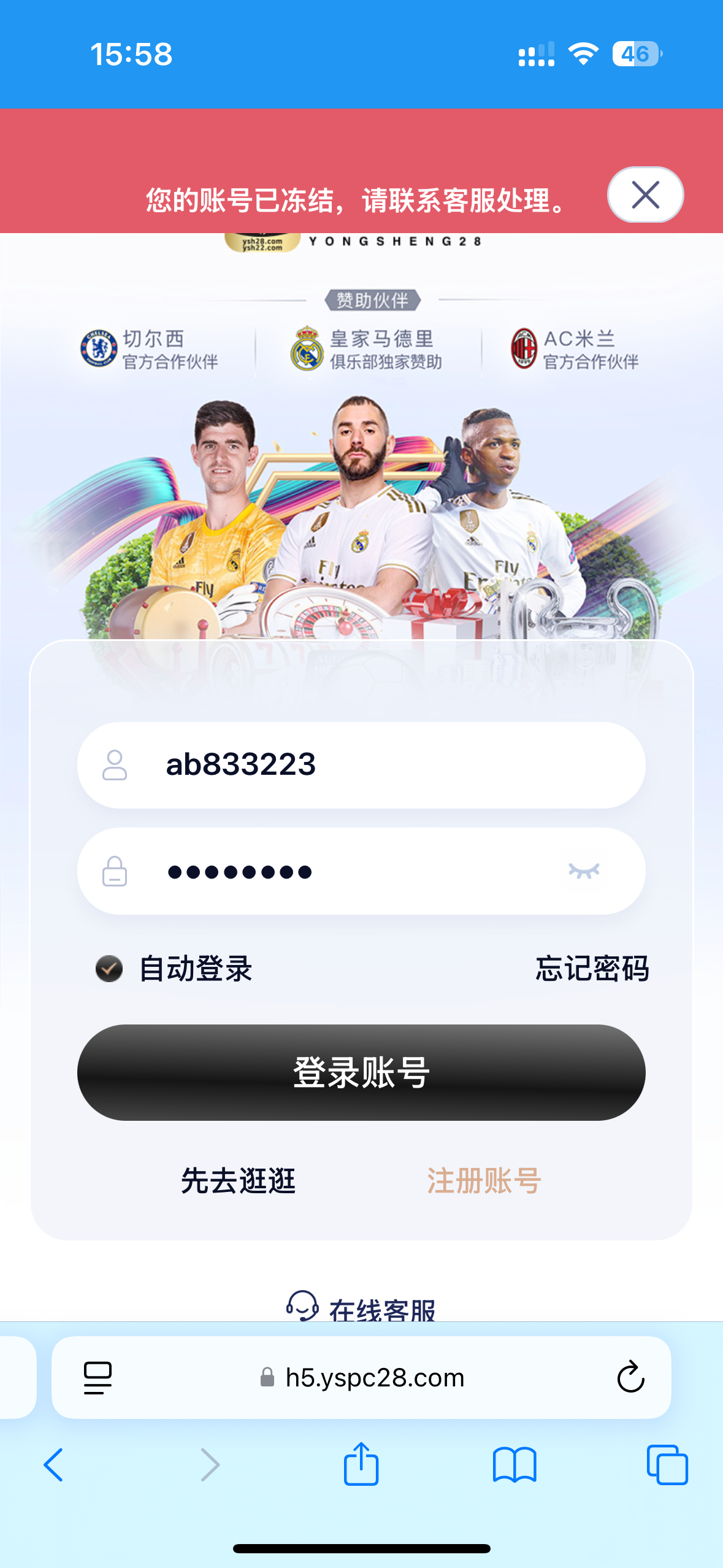This screenshot has width=723, height=1568.
Task: Select 先去逛逛 to browse first
Action: (x=239, y=1180)
